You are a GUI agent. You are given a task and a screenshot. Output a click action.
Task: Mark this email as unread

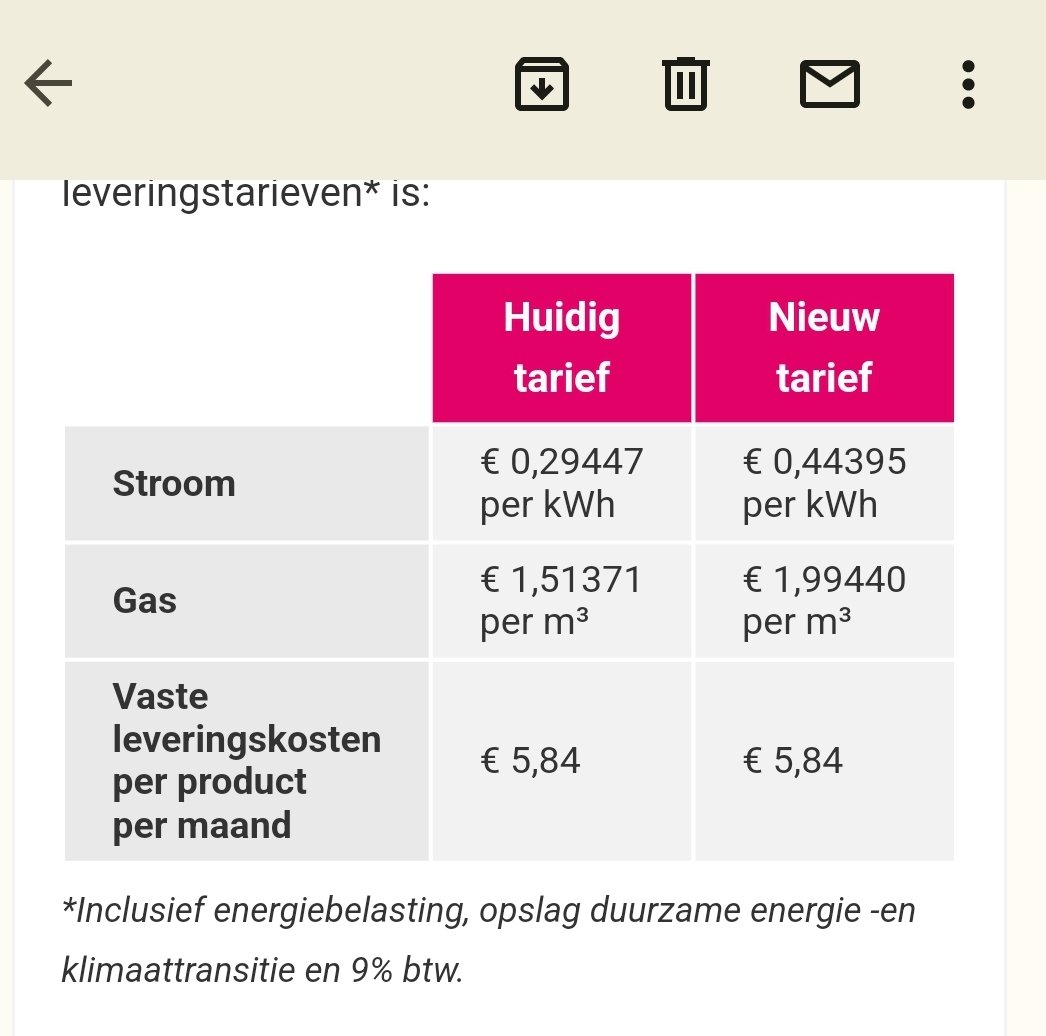[x=829, y=84]
